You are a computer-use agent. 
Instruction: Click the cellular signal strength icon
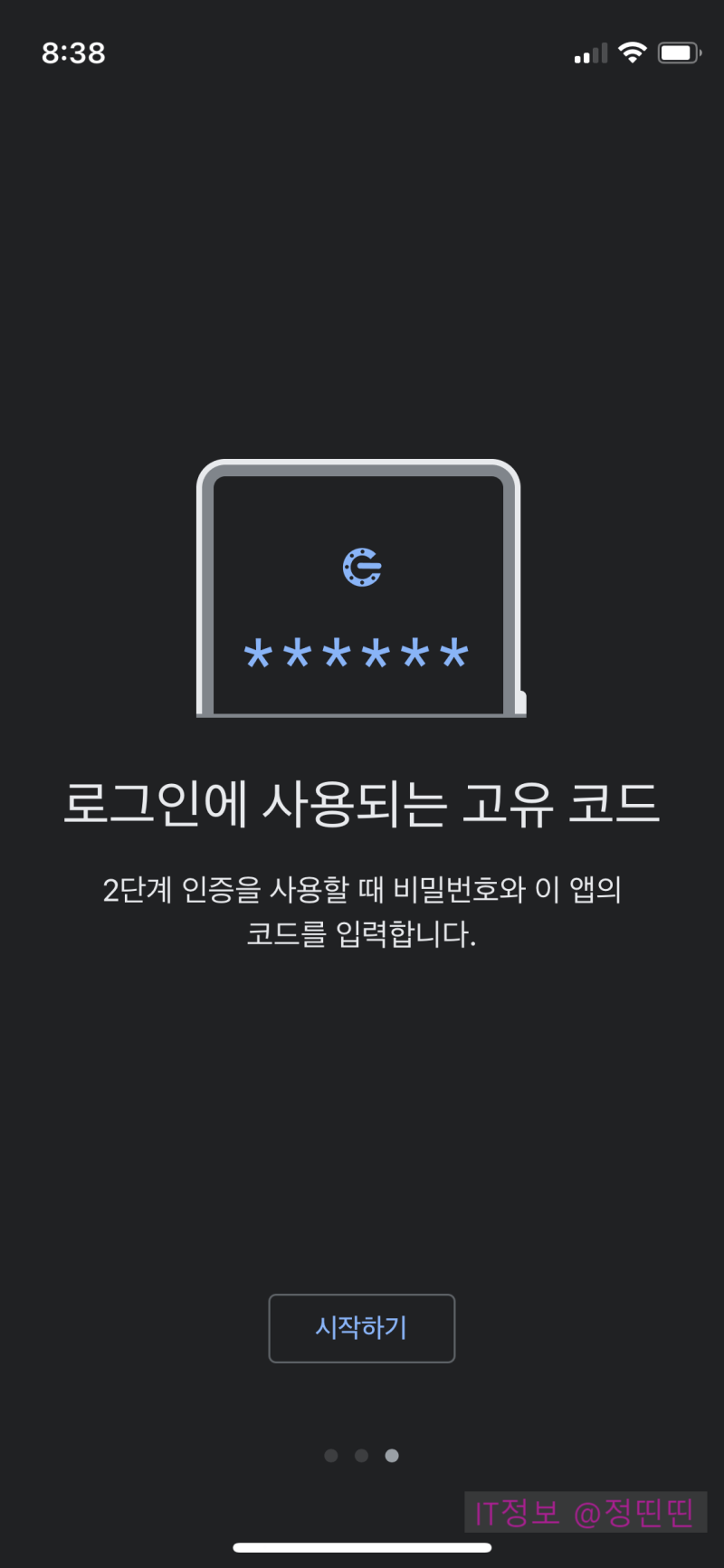[x=588, y=53]
